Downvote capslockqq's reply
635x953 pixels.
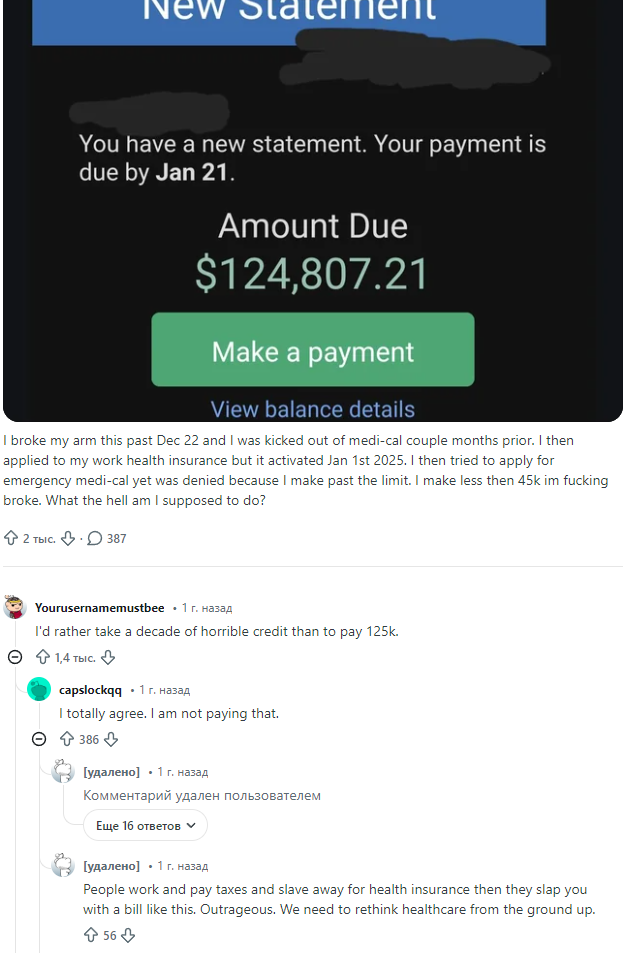coord(111,739)
